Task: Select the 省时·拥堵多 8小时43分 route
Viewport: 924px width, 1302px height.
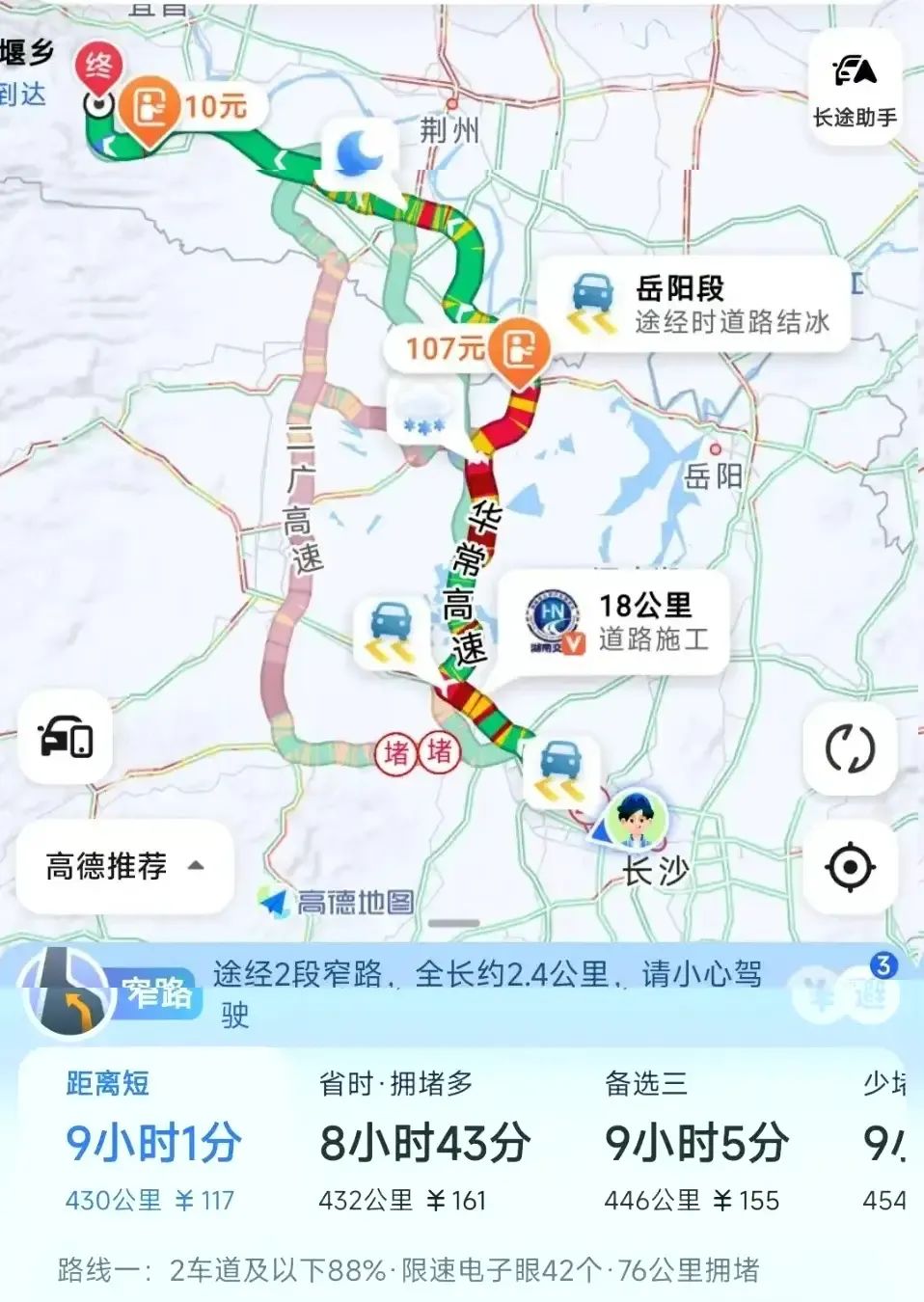Action: [x=424, y=1143]
